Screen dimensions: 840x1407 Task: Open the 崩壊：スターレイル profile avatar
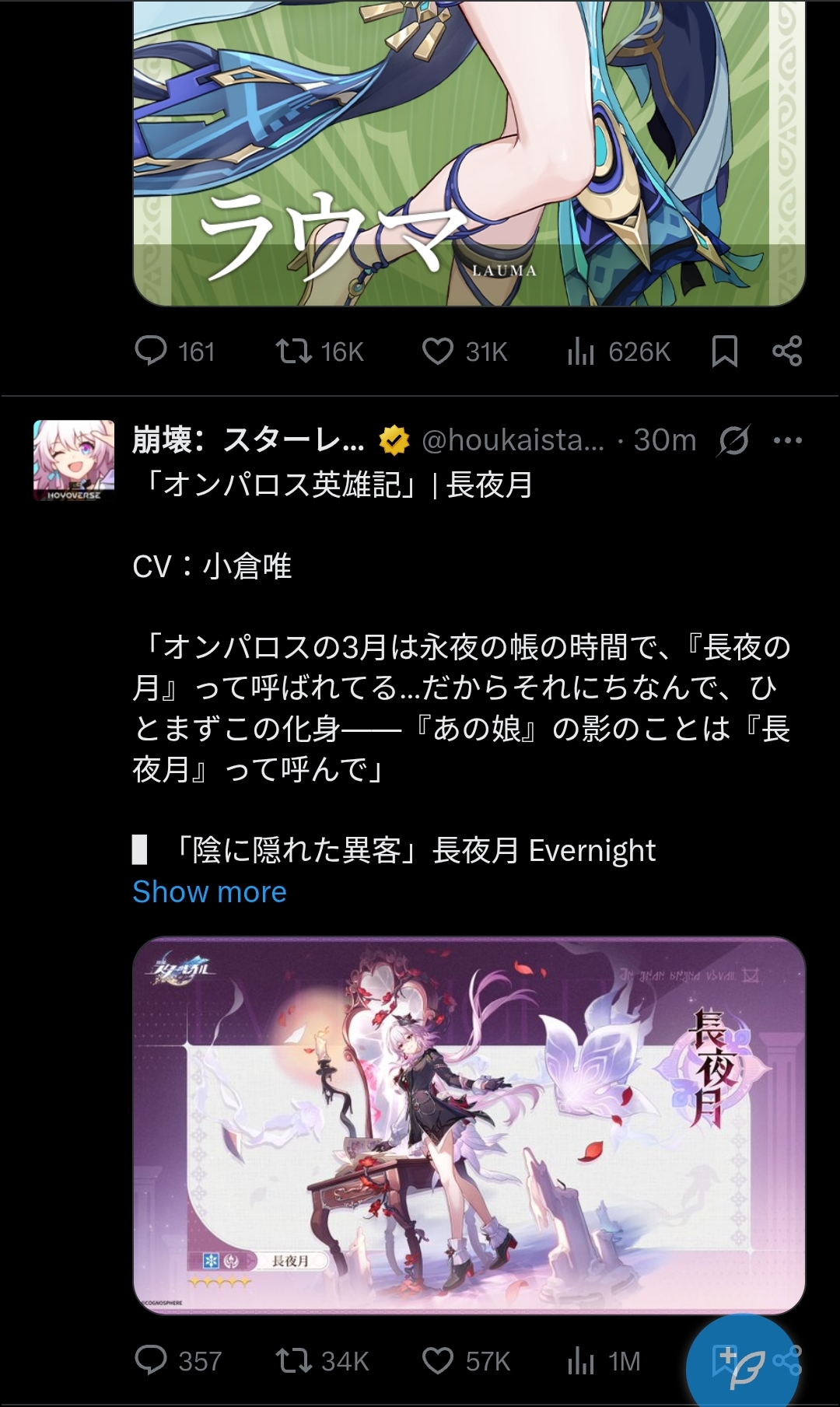[x=74, y=460]
